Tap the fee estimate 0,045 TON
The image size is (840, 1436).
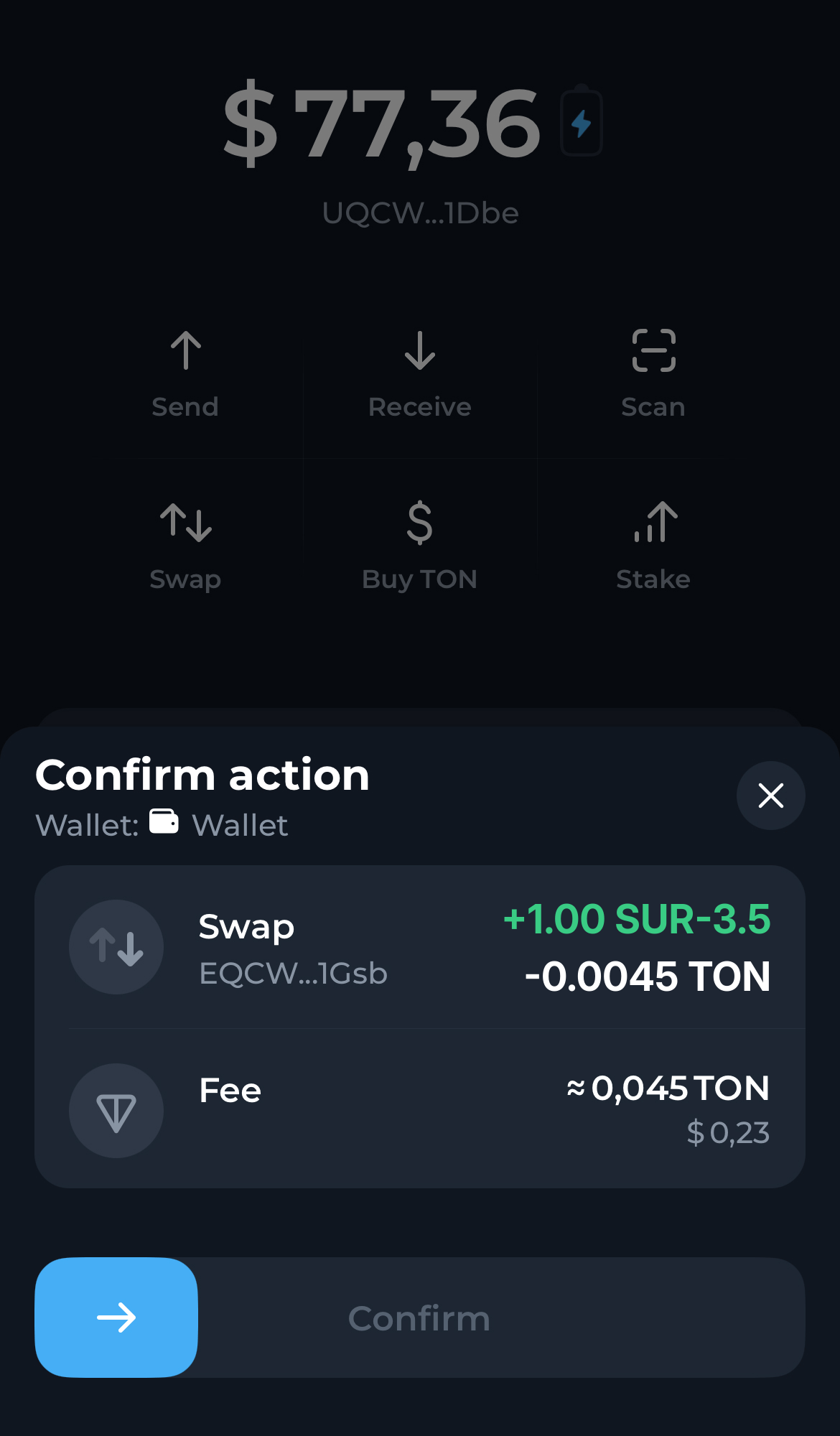(666, 1088)
